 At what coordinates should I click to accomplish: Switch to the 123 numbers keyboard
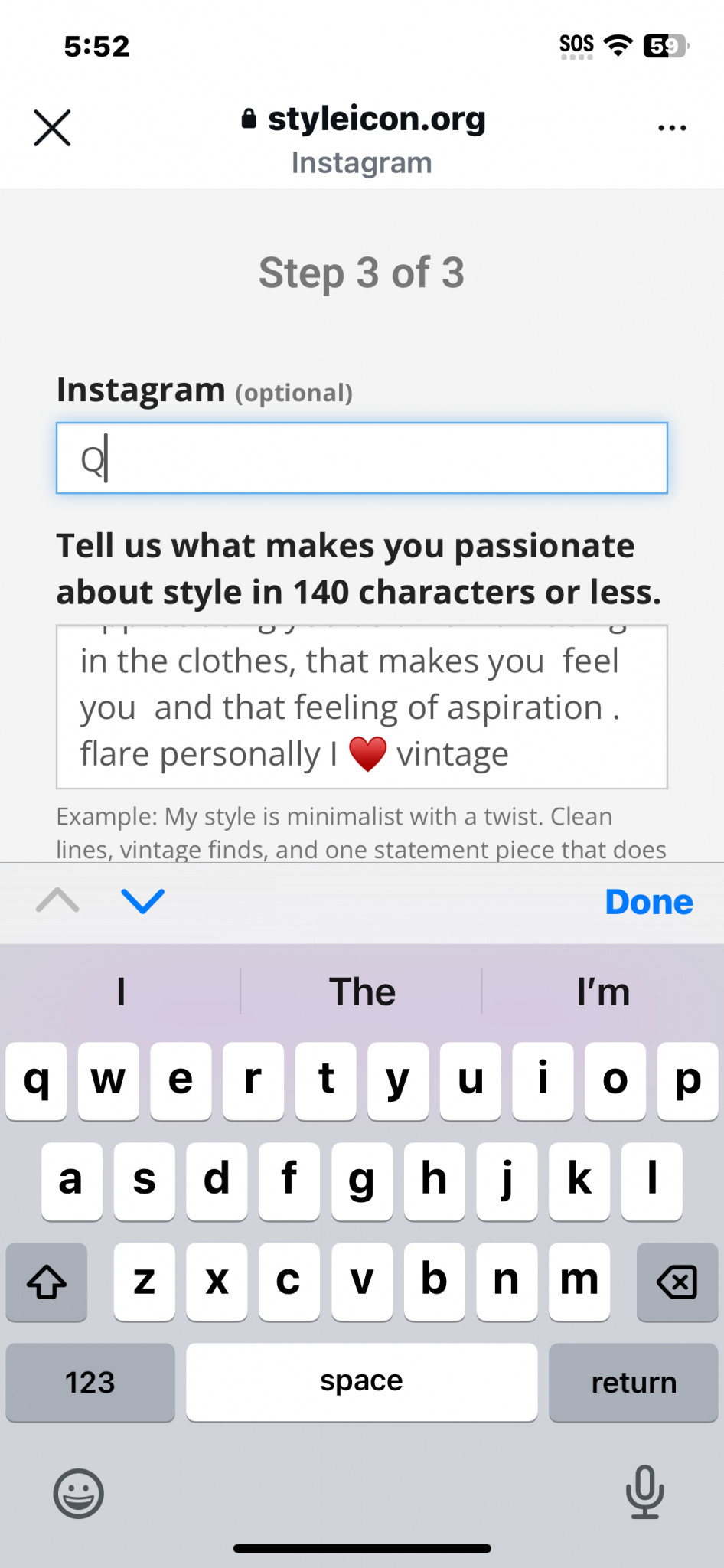pyautogui.click(x=90, y=1382)
